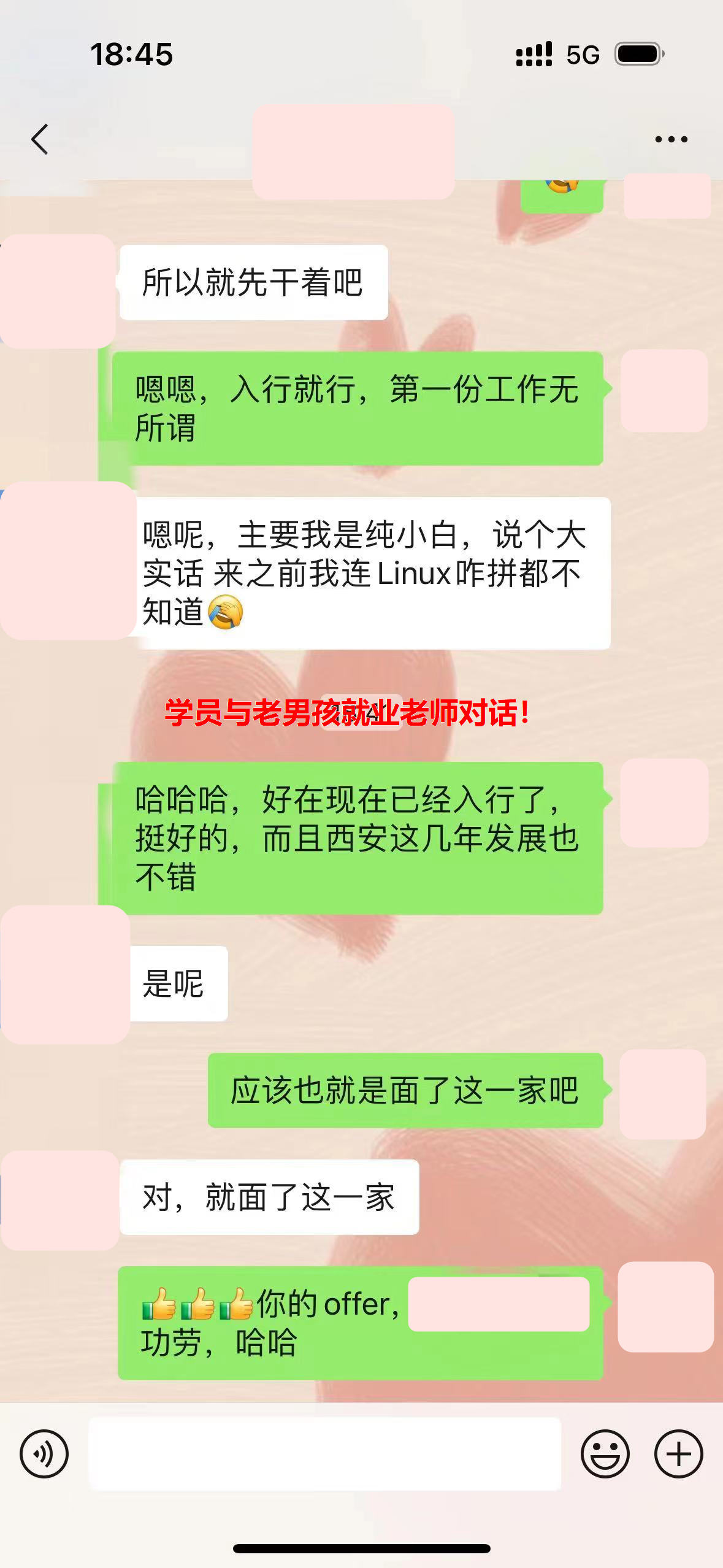Open the chat info overflow menu
This screenshot has height=1568, width=723.
(671, 139)
